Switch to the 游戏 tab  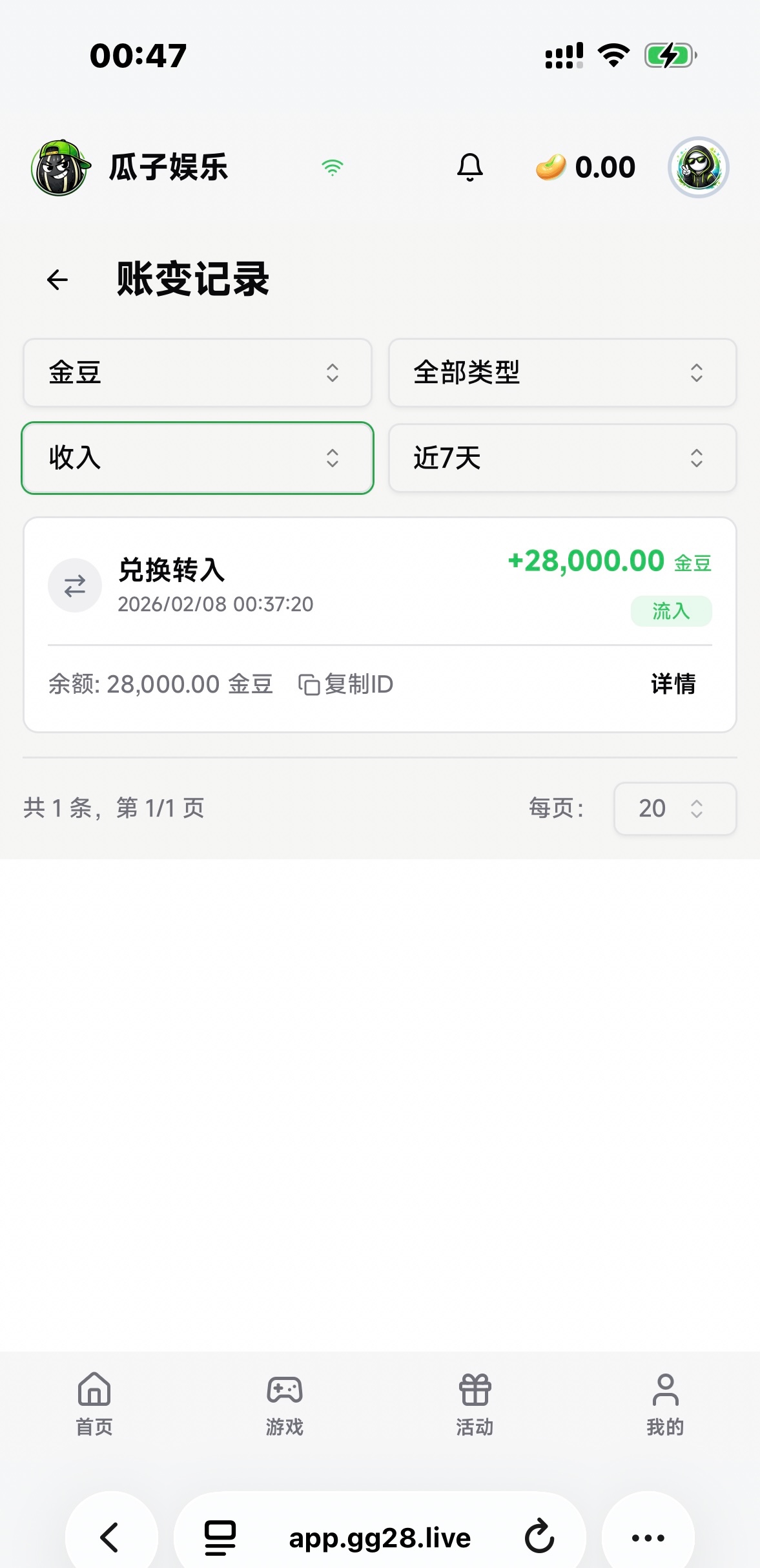pos(284,1402)
